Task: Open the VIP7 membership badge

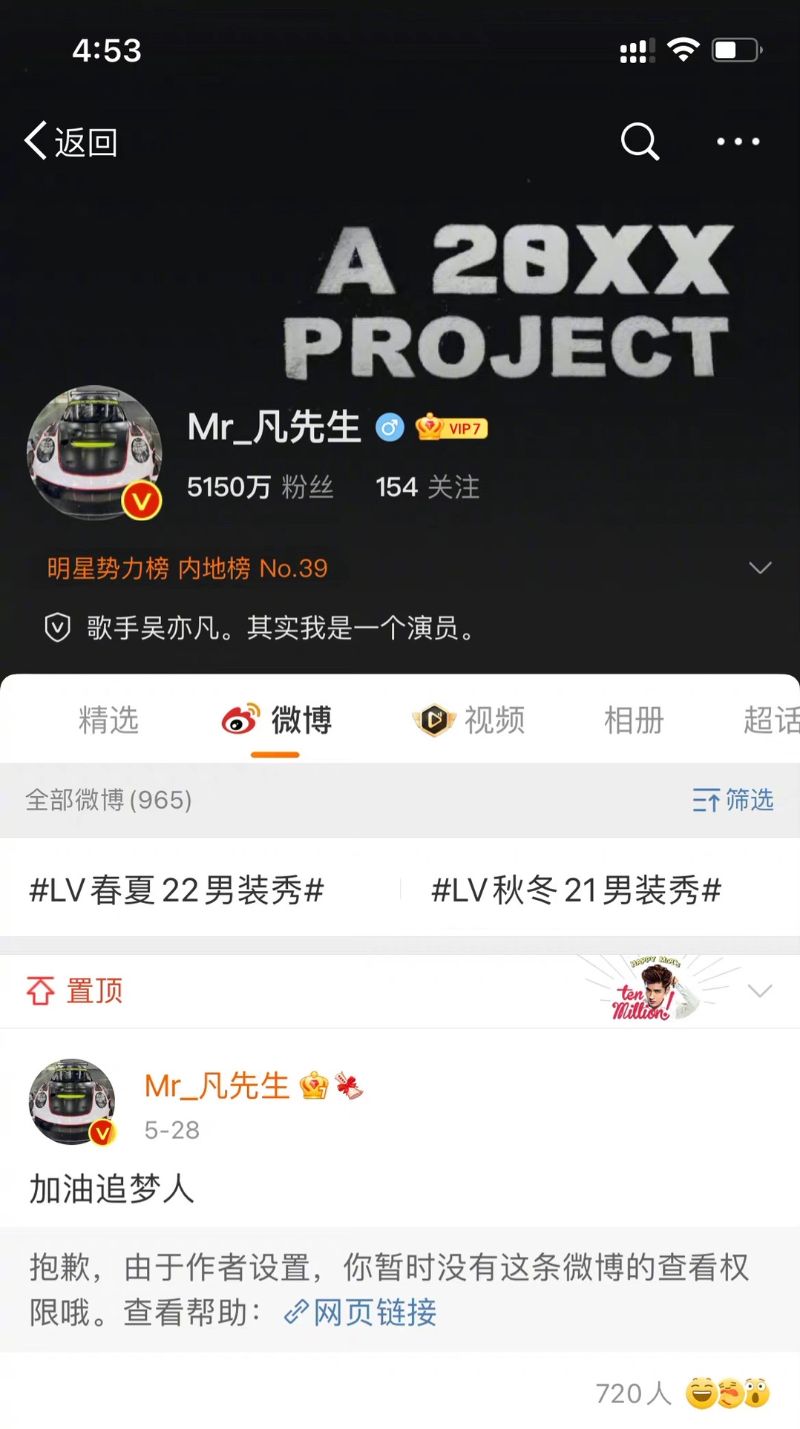Action: tap(451, 429)
